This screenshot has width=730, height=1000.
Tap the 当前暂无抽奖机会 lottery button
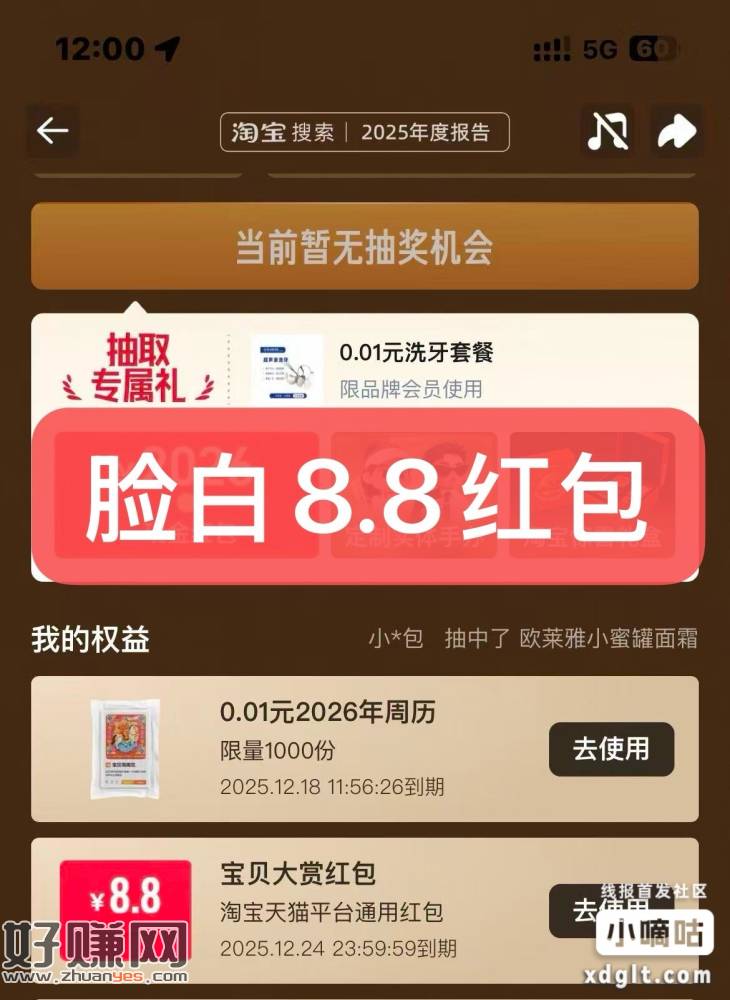365,247
